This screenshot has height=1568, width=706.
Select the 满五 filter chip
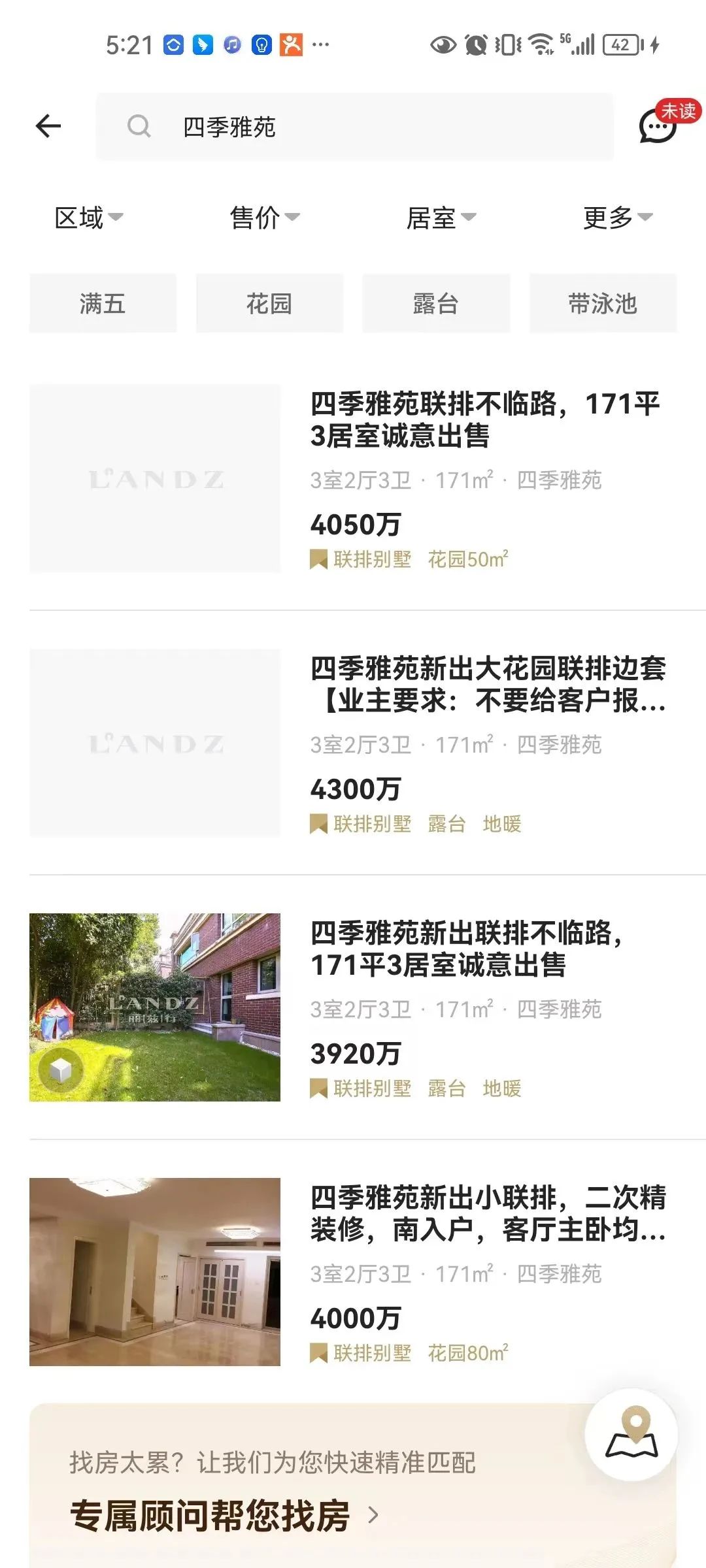tap(103, 304)
